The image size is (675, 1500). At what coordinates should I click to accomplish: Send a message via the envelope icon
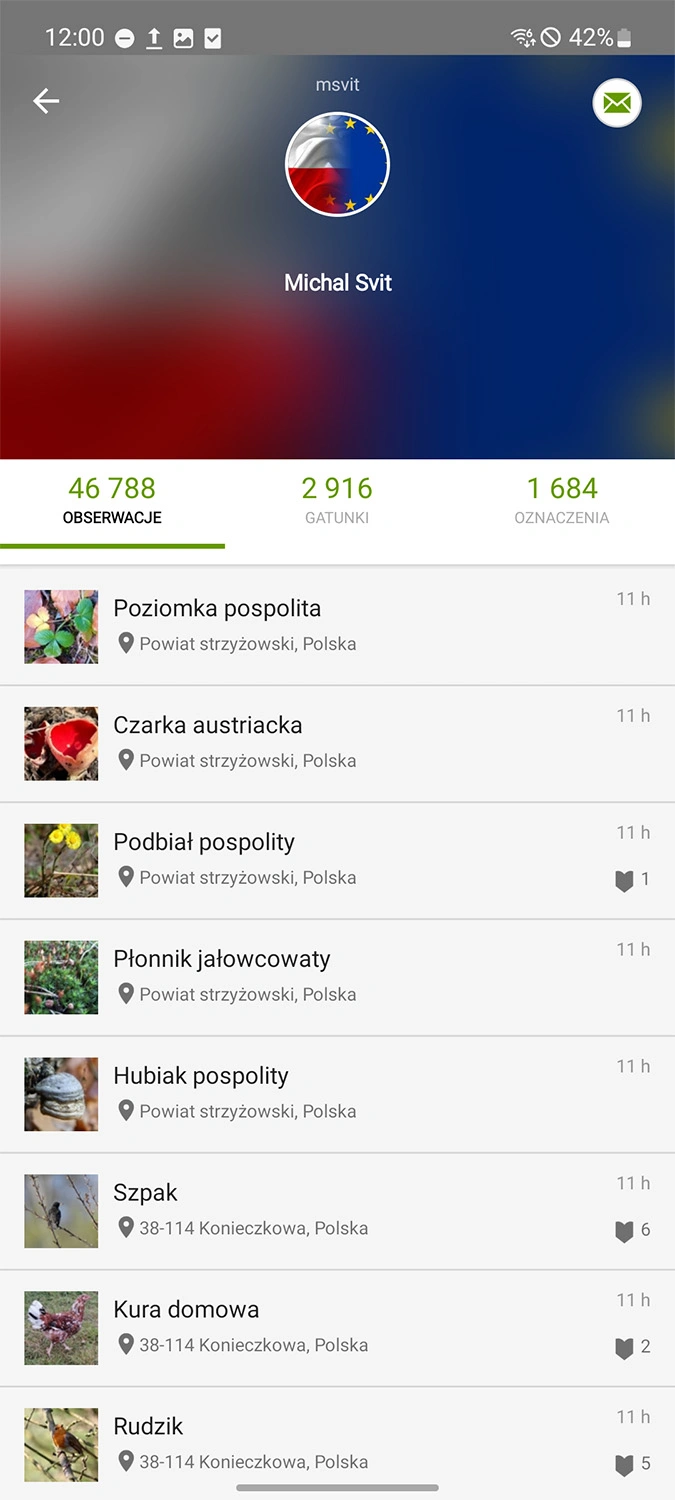pyautogui.click(x=616, y=103)
